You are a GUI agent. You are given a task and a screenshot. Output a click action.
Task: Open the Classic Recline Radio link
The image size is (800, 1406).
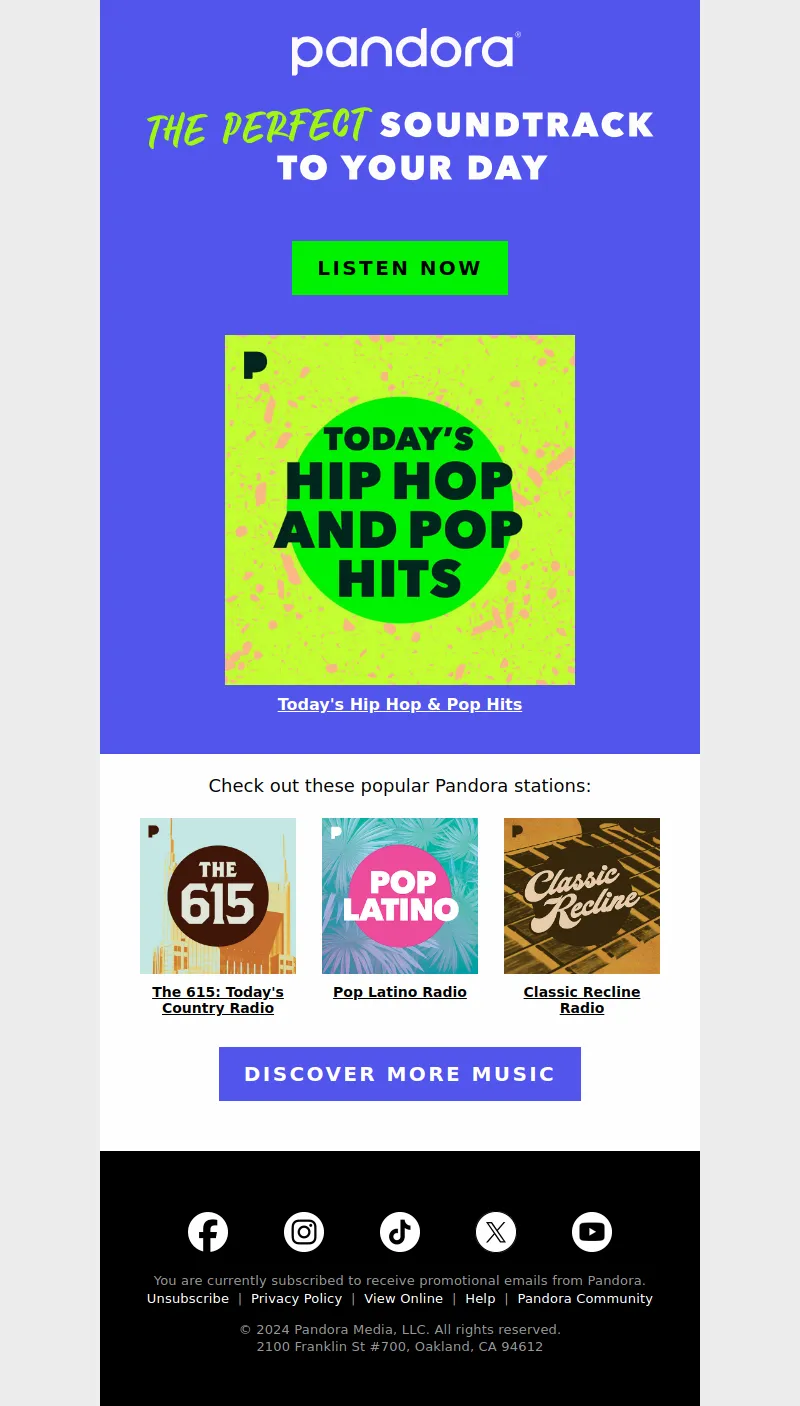click(582, 1000)
